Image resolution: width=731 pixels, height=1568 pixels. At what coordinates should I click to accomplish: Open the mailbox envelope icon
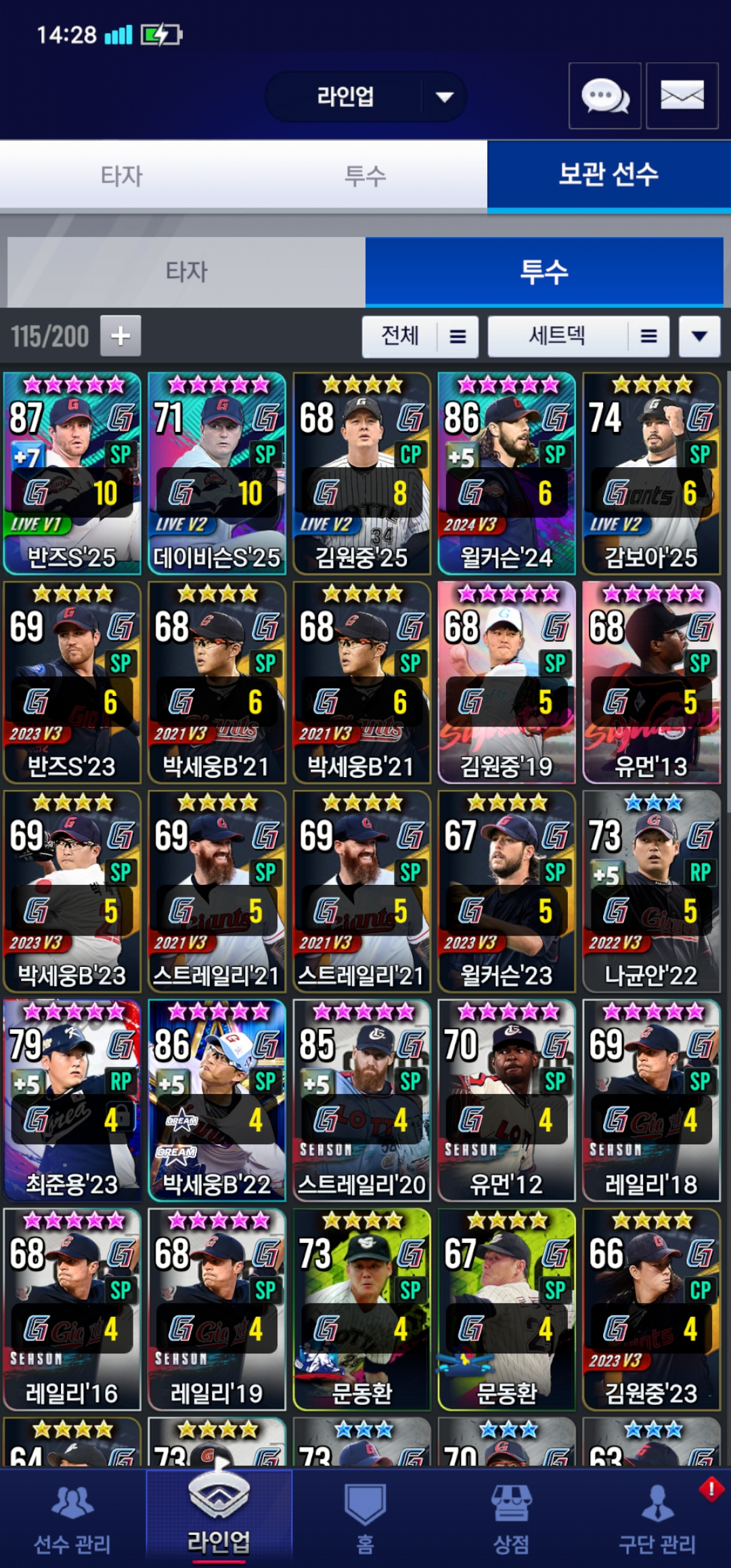682,95
